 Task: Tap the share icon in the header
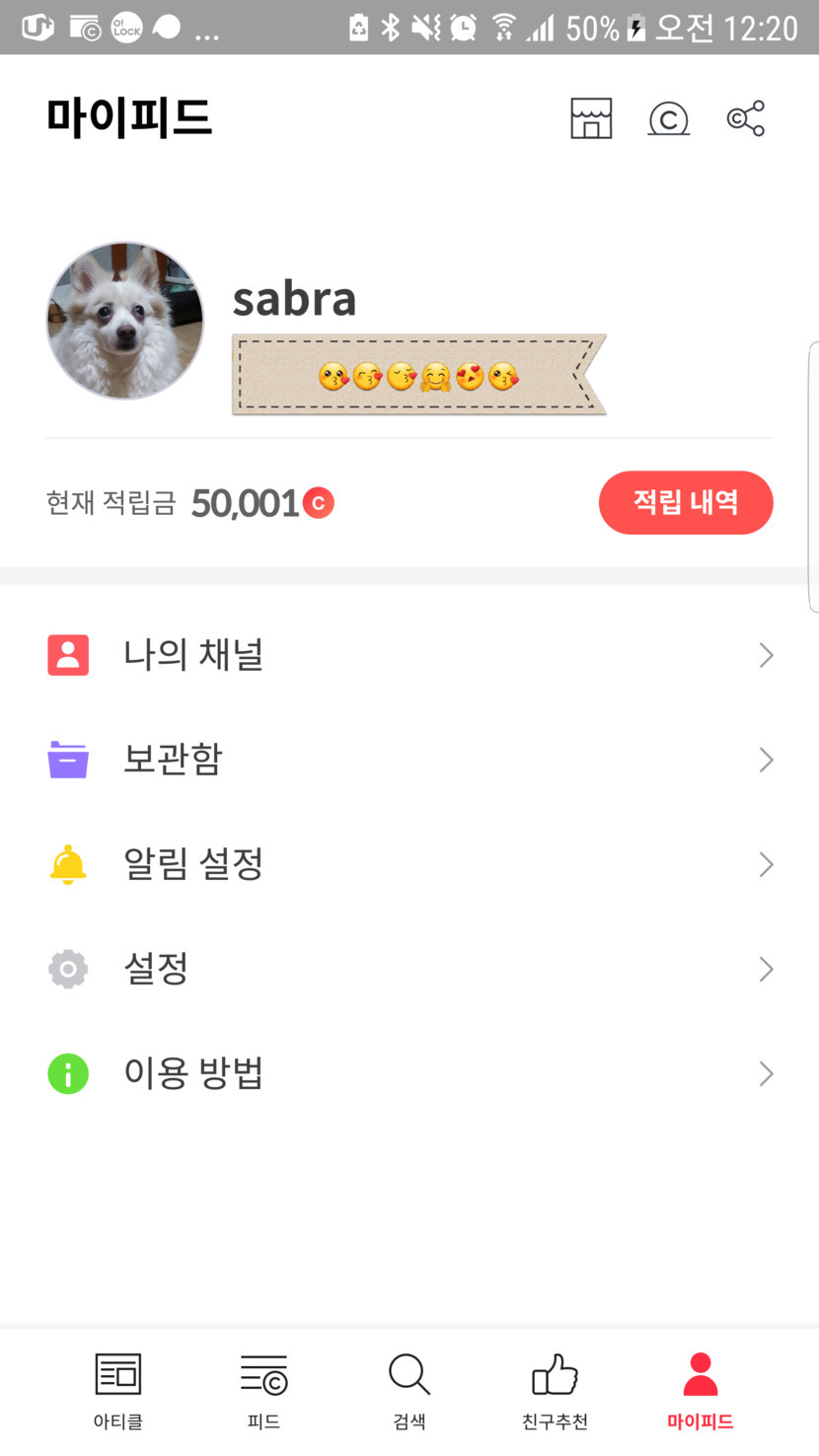pos(745,118)
